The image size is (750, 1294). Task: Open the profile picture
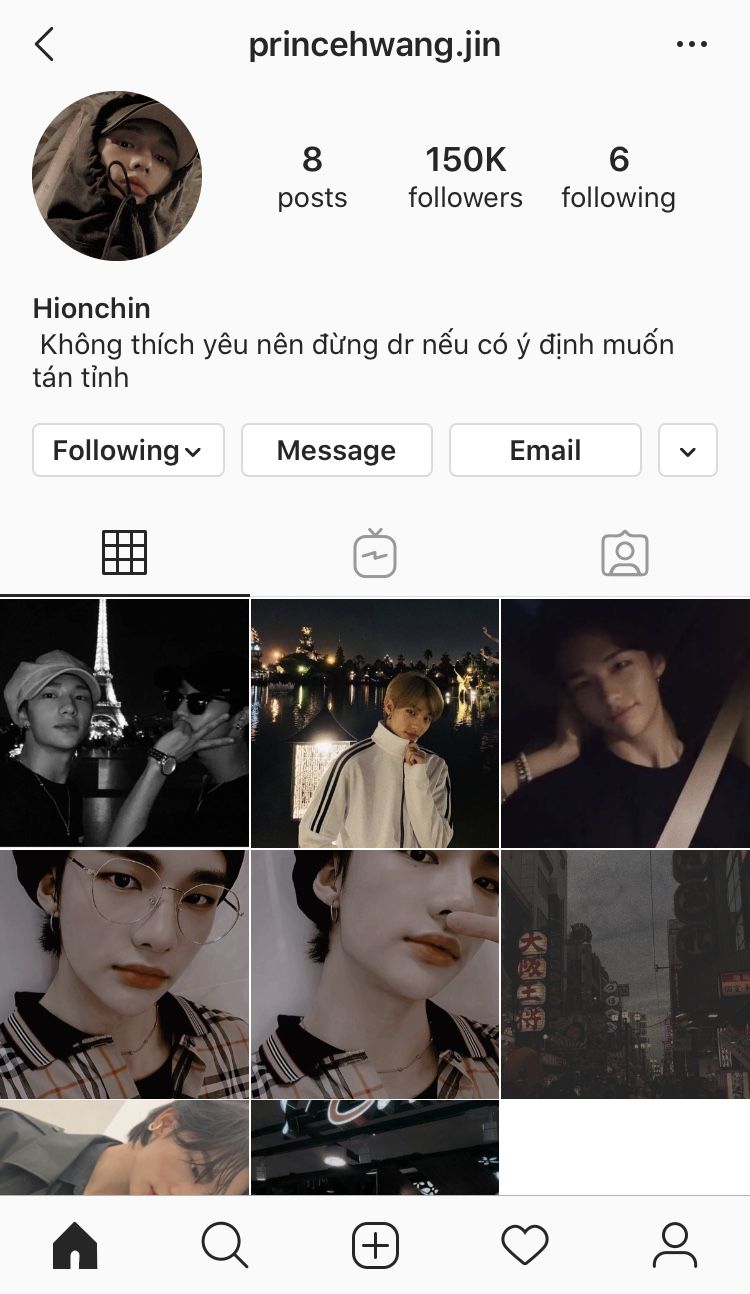[117, 176]
